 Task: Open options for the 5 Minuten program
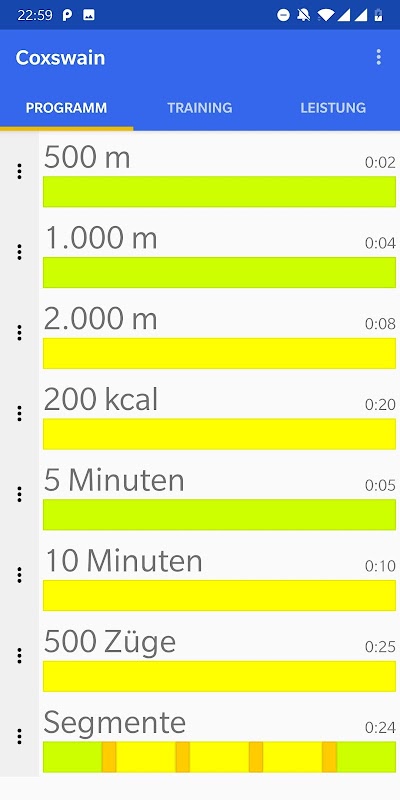coord(19,494)
